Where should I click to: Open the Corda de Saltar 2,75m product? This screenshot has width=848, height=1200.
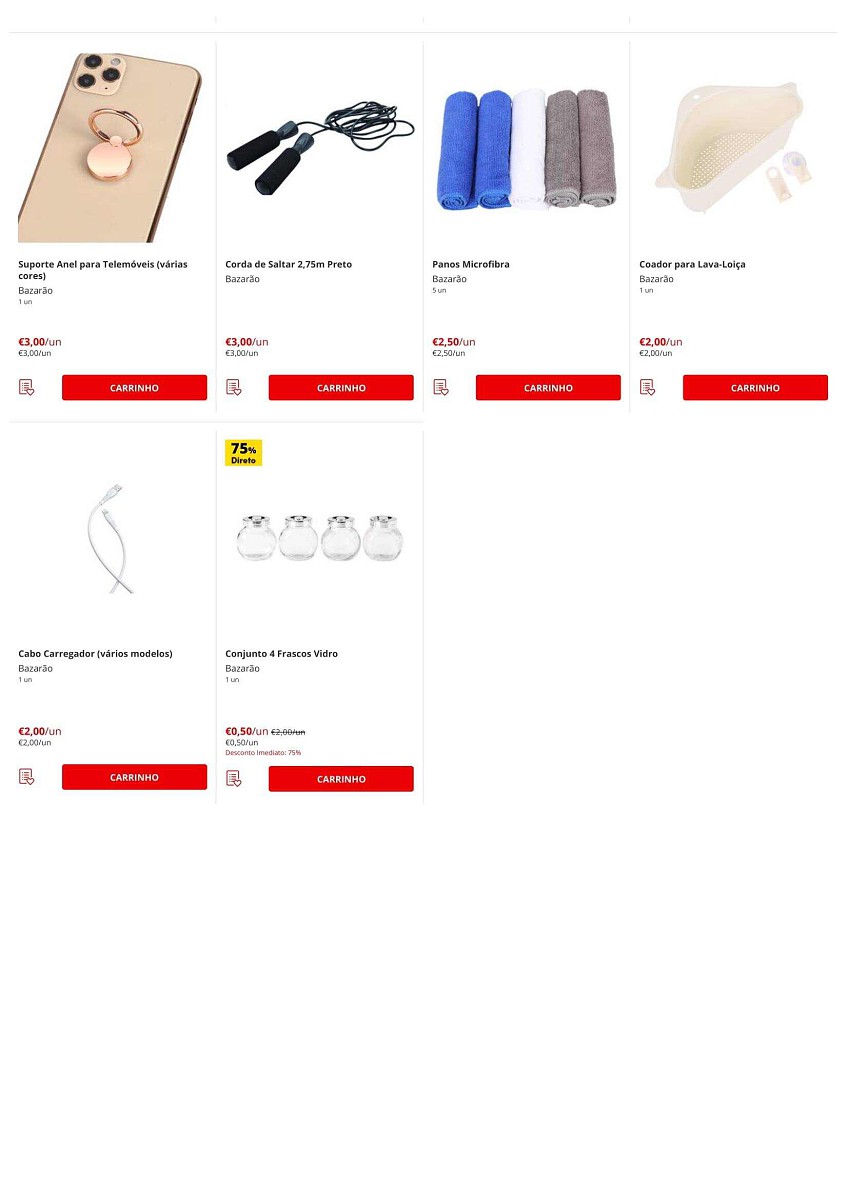(x=288, y=265)
